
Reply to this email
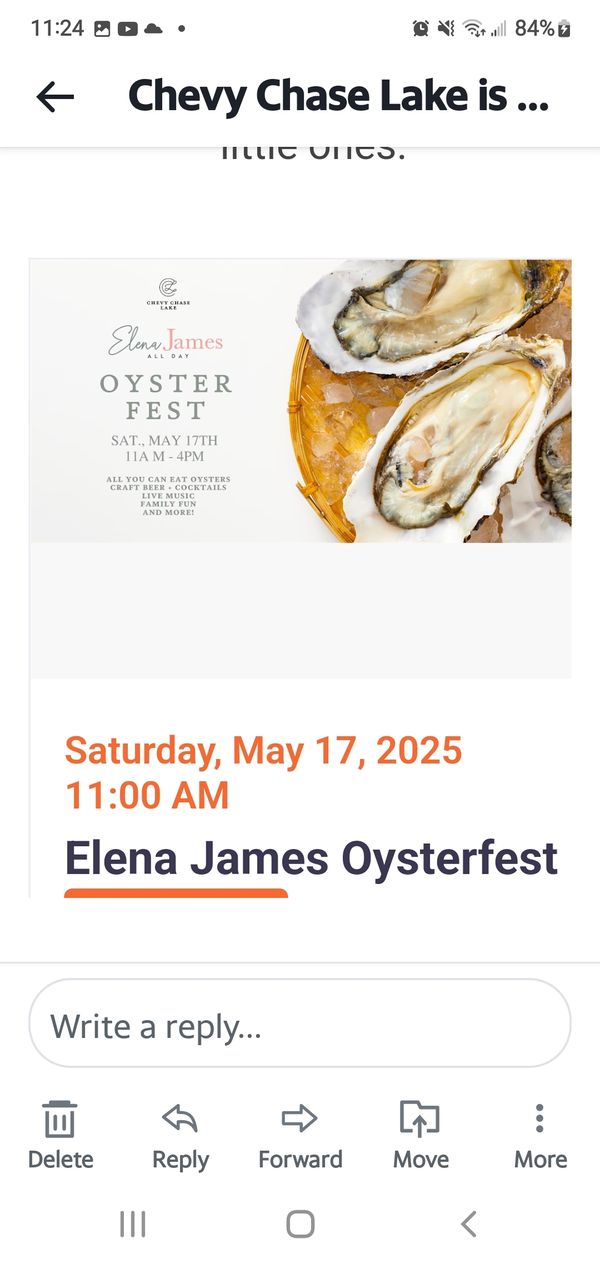[x=180, y=1135]
